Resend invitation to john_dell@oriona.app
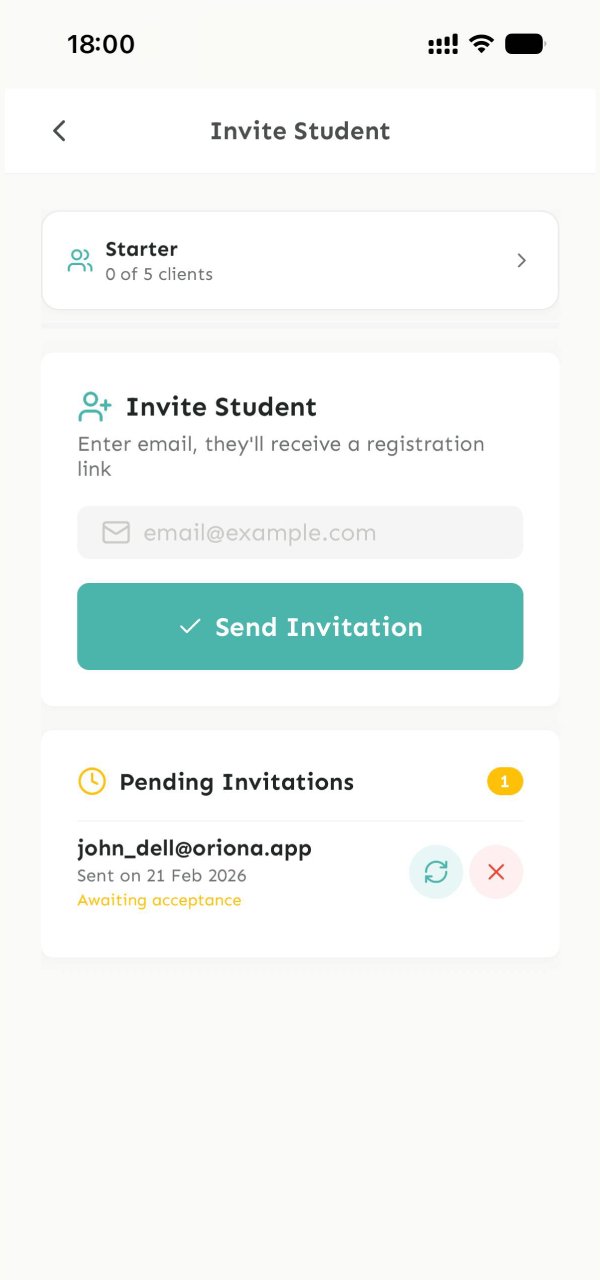600x1280 pixels. tap(436, 872)
